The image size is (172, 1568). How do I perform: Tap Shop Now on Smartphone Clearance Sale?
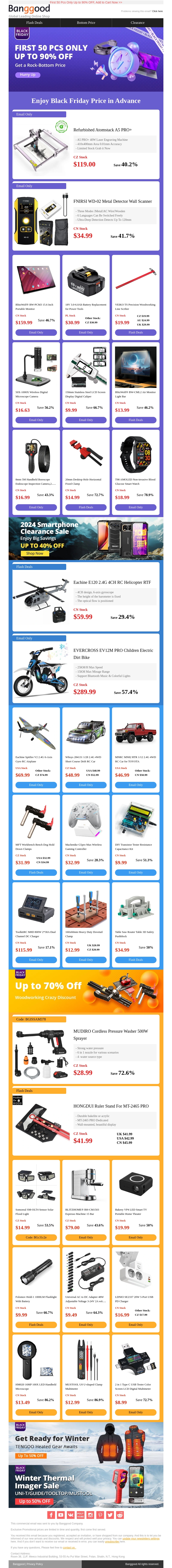click(x=35, y=553)
